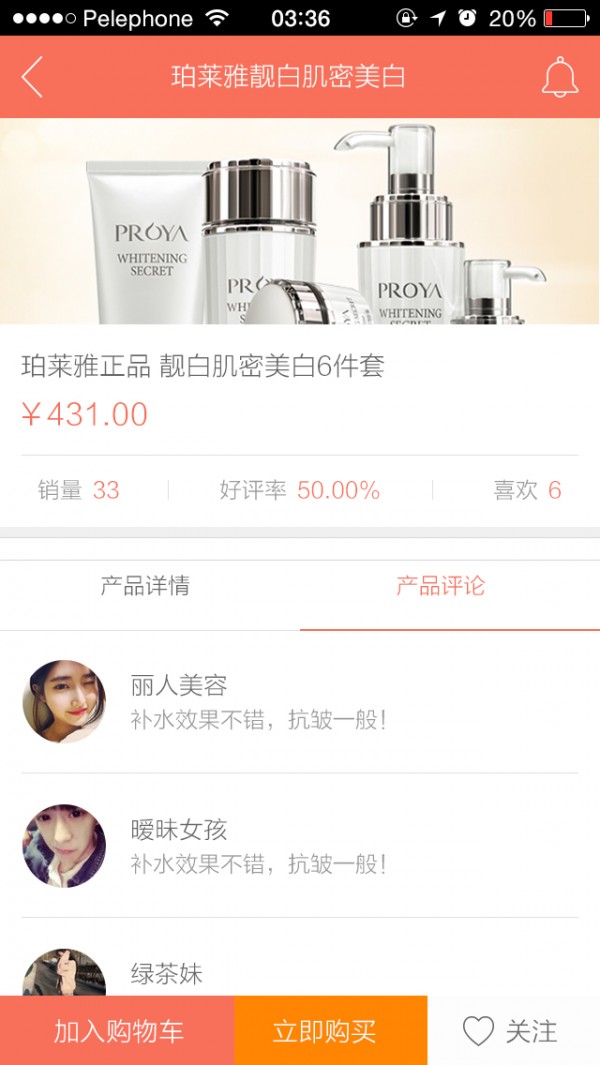Screen dimensions: 600x1065
Task: Open the notifications bell
Action: (560, 77)
